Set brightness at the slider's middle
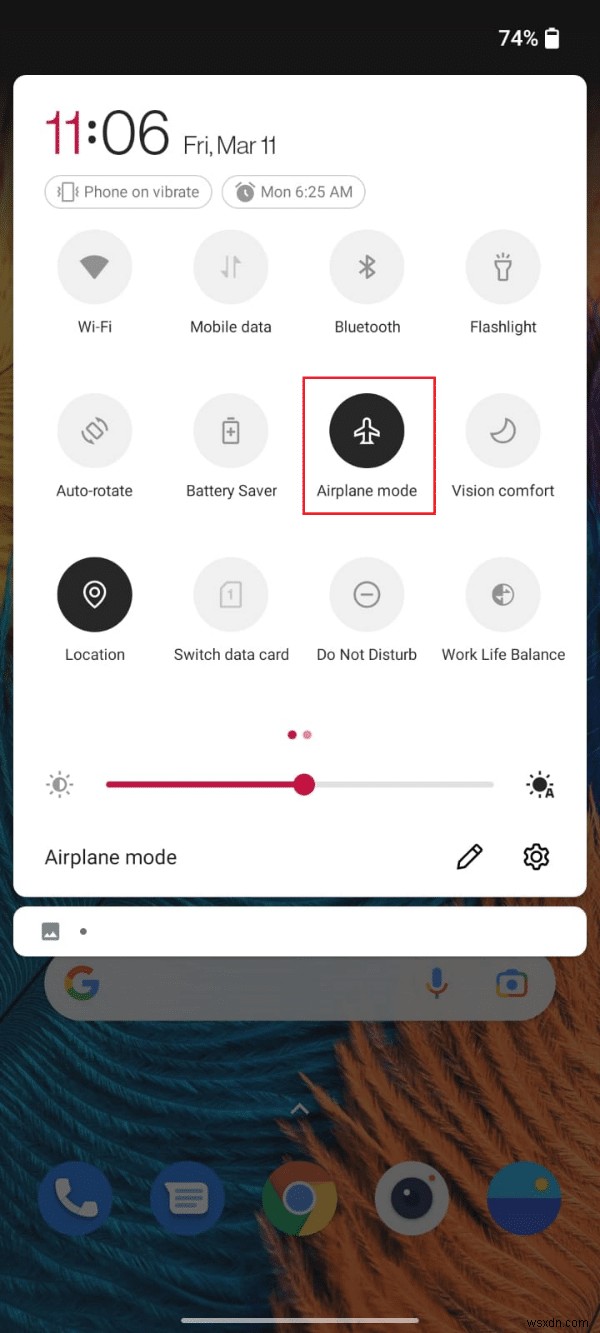 pos(300,785)
